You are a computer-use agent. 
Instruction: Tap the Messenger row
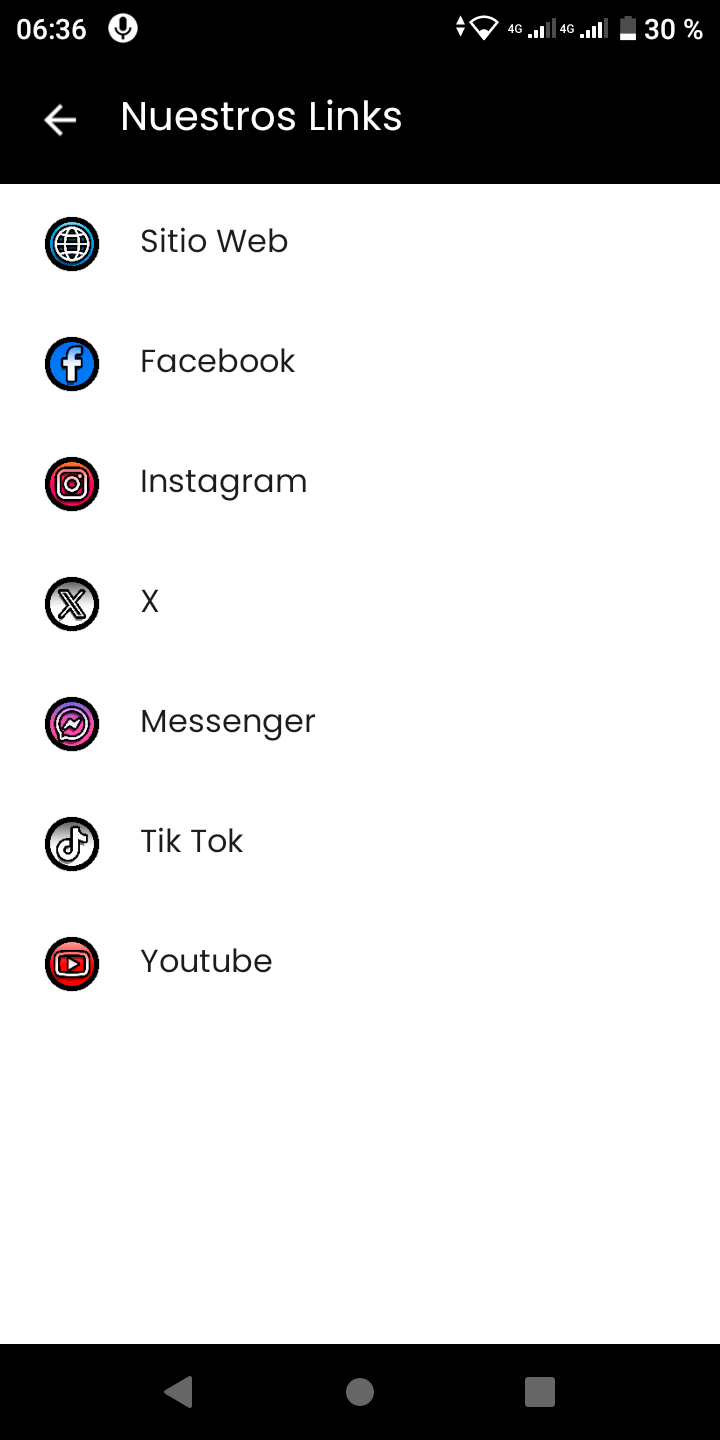[360, 724]
